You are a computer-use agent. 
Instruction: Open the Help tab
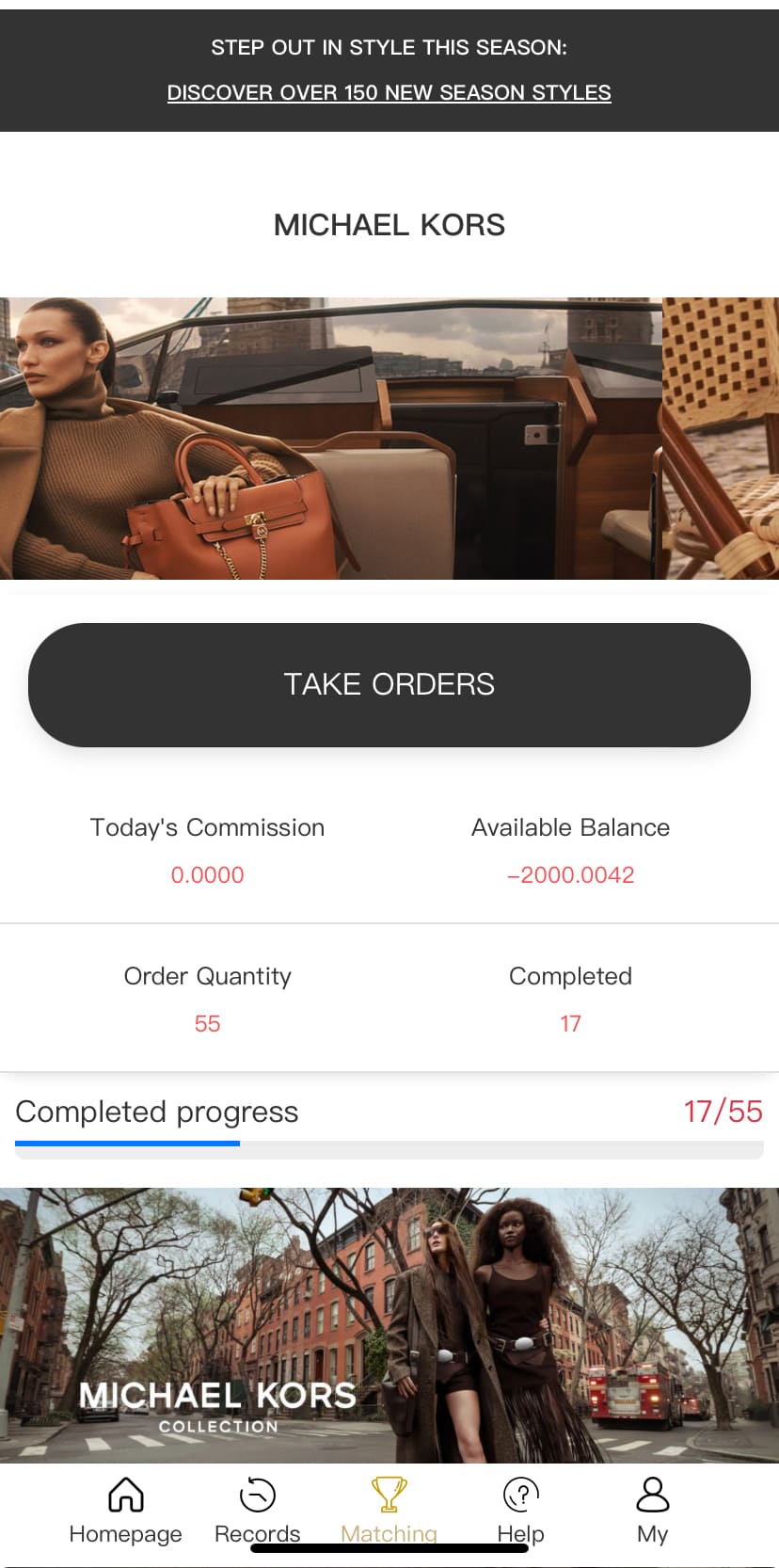(520, 1510)
